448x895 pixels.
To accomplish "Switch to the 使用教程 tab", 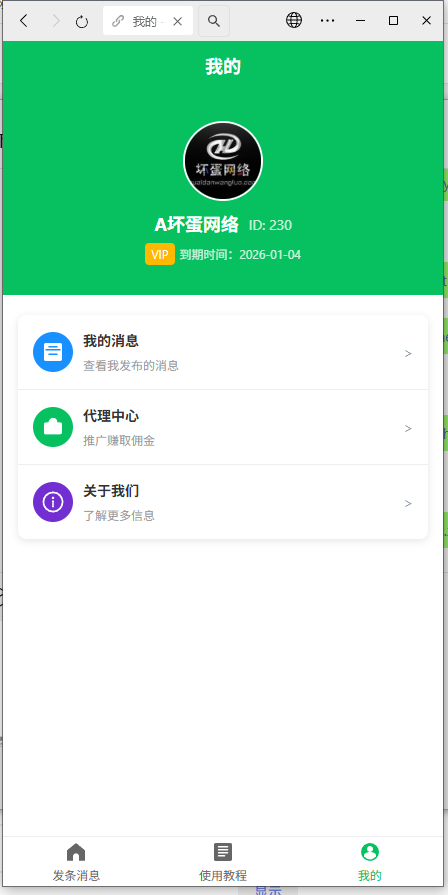I will pos(223,862).
